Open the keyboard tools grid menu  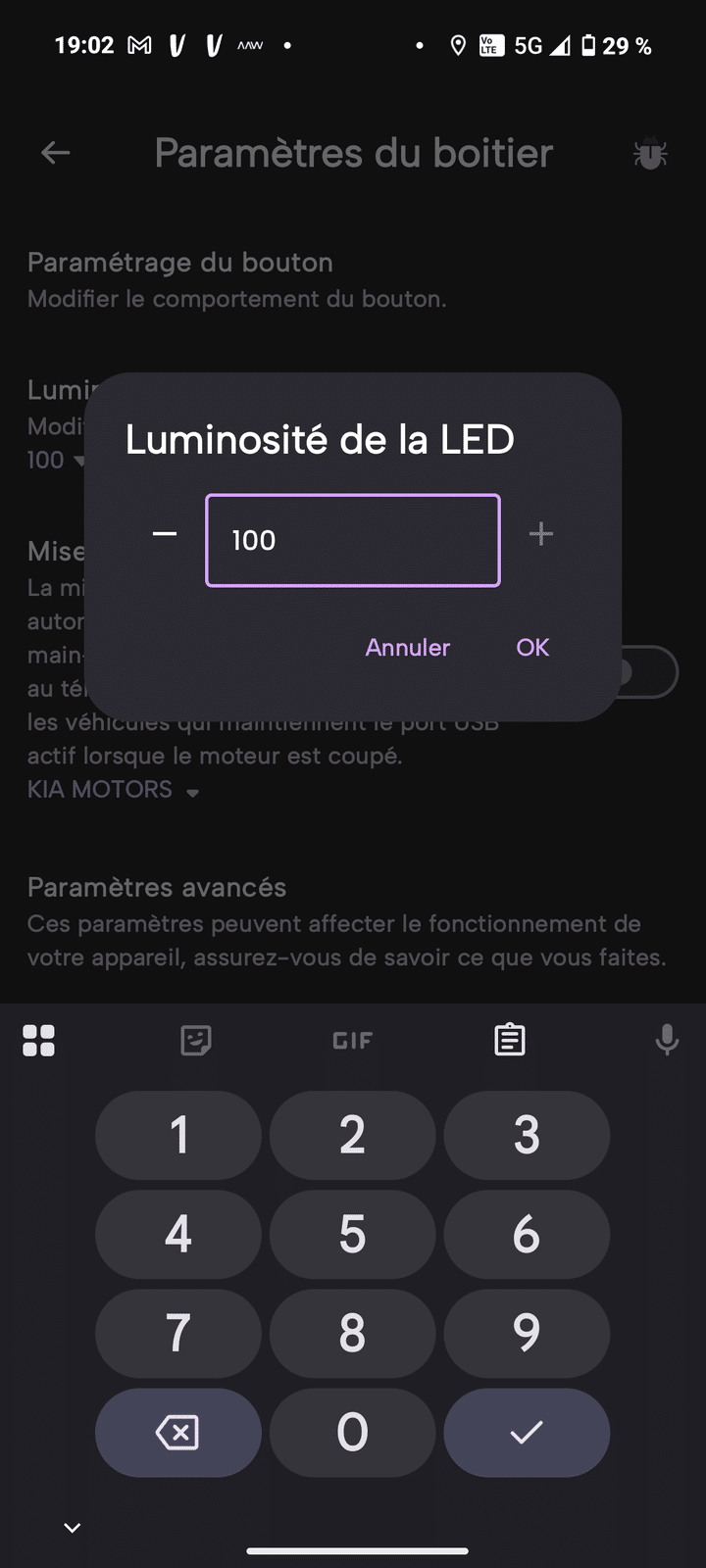click(x=39, y=1040)
